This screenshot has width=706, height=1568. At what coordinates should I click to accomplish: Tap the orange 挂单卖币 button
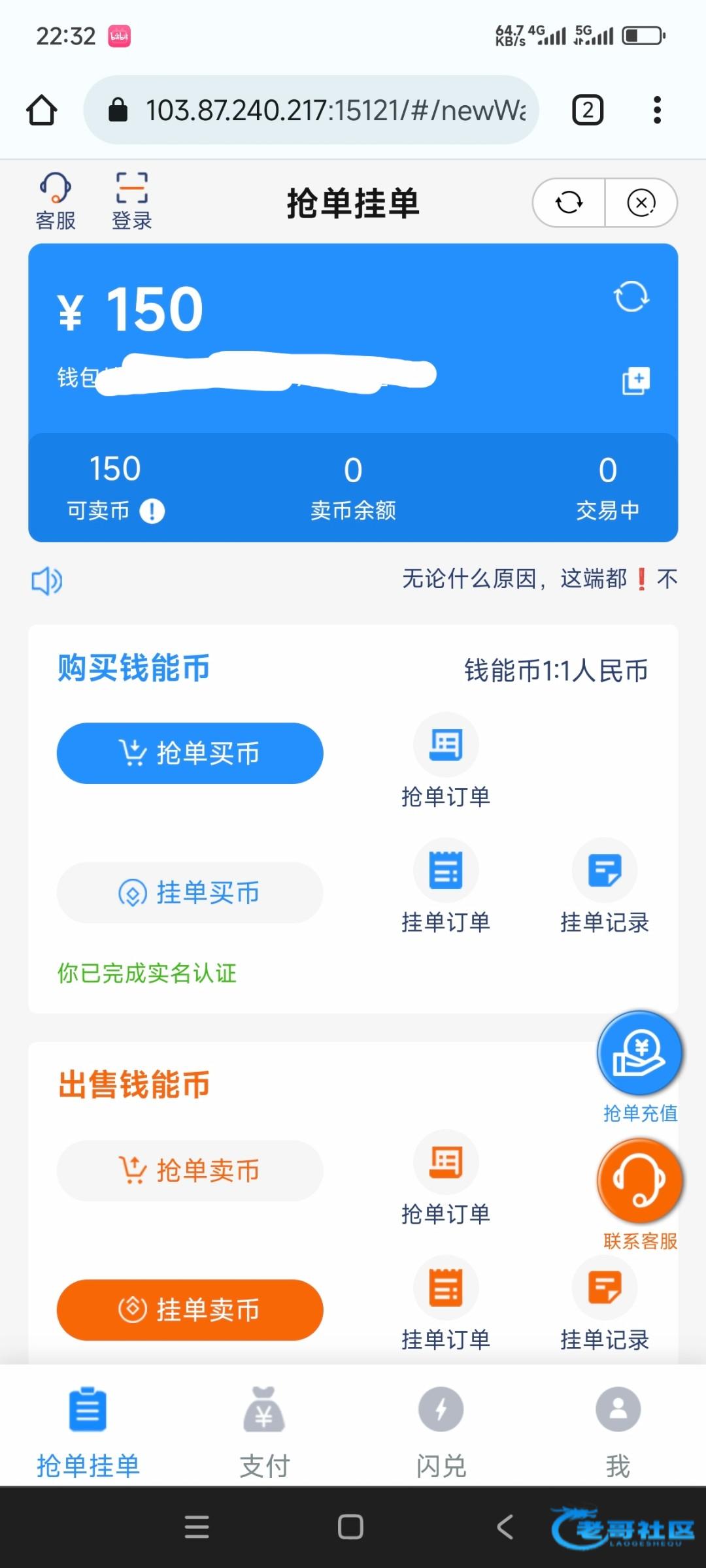pyautogui.click(x=190, y=1310)
